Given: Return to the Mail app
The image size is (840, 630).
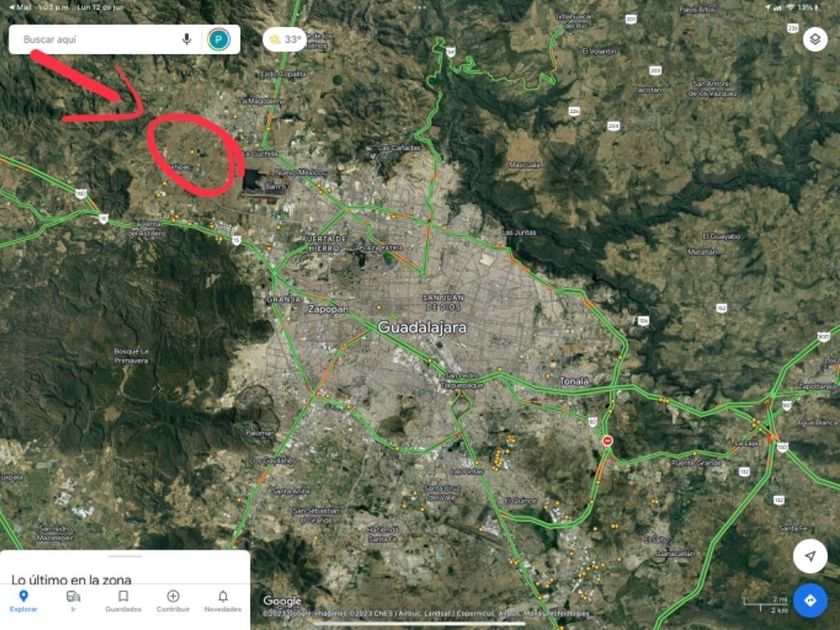Looking at the screenshot, I should tap(20, 8).
